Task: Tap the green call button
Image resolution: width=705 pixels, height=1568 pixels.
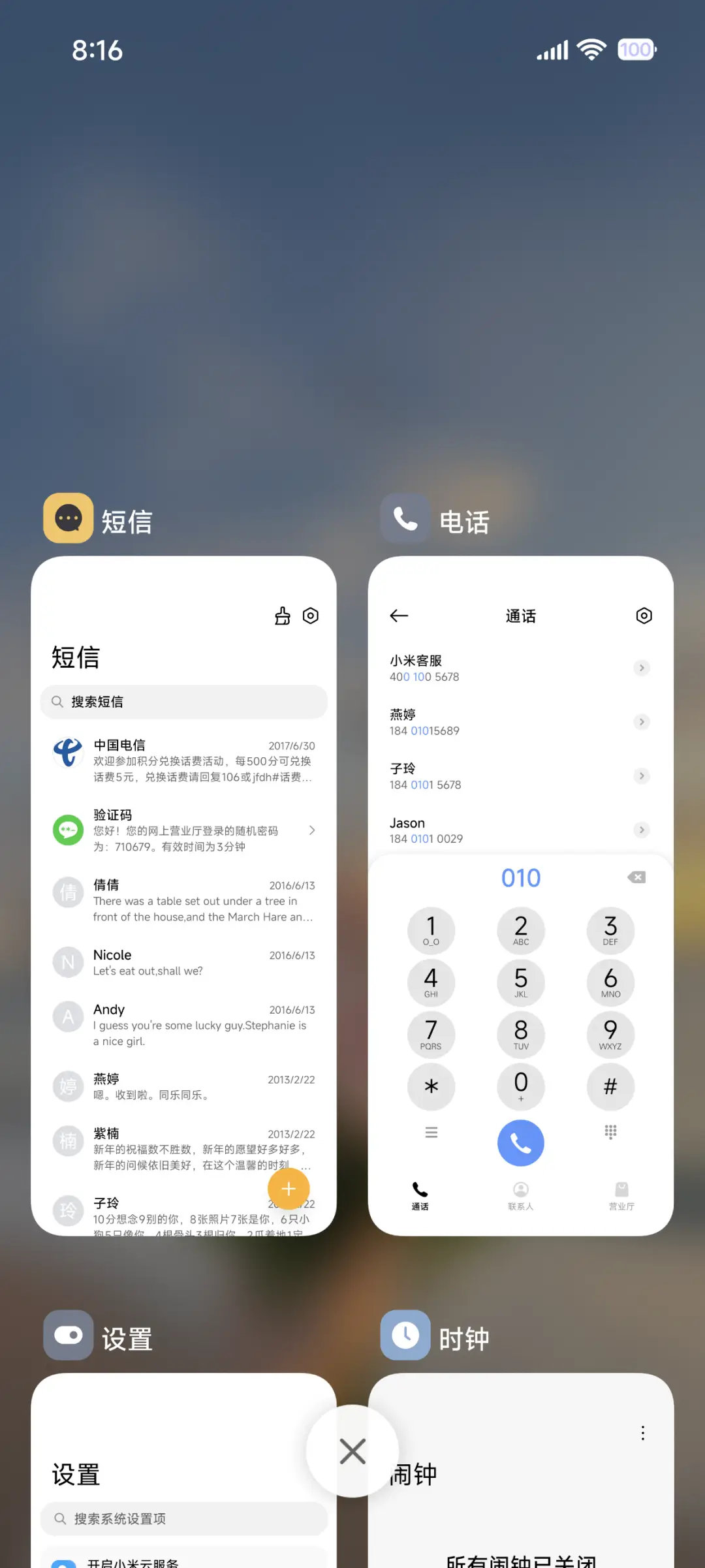Action: pos(520,1143)
